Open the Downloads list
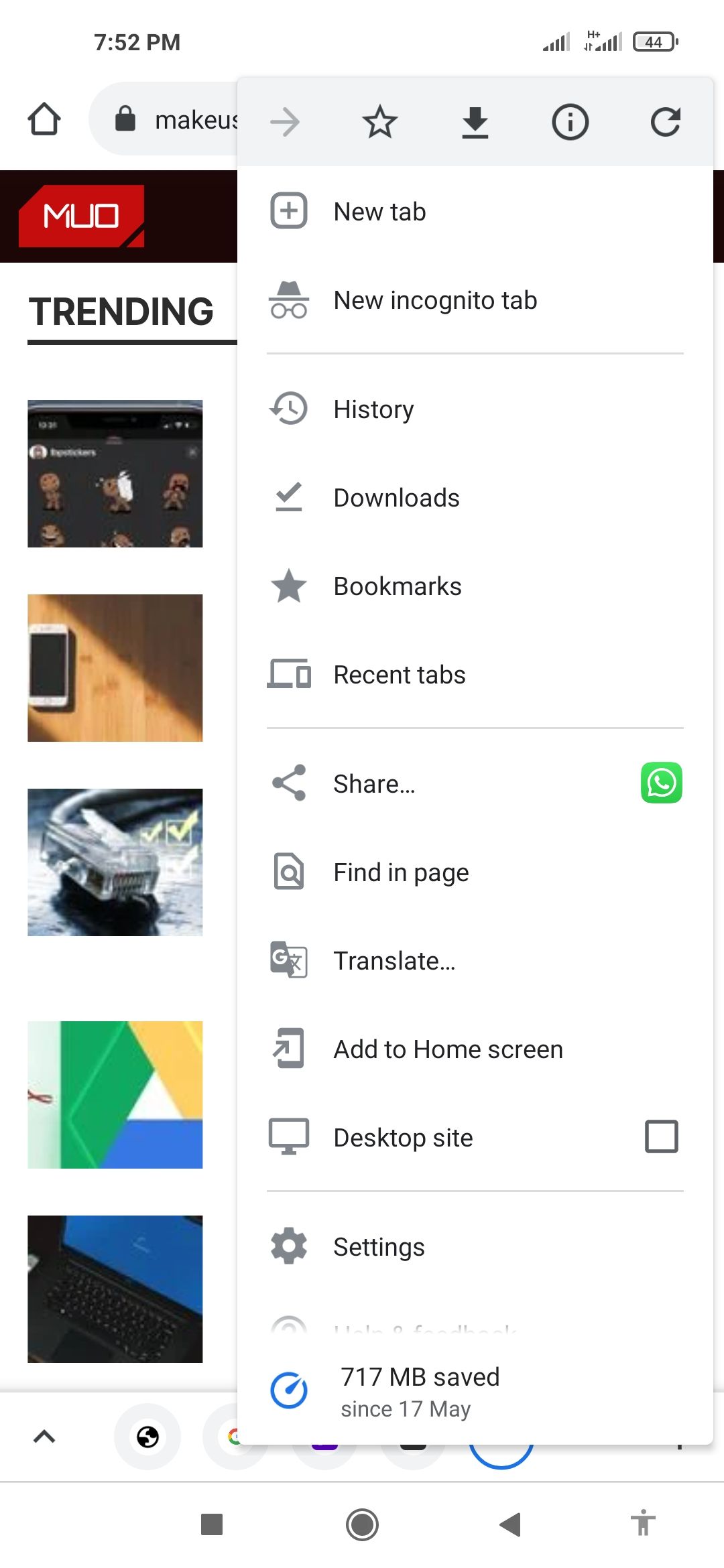Viewport: 724px width, 1568px height. [396, 498]
